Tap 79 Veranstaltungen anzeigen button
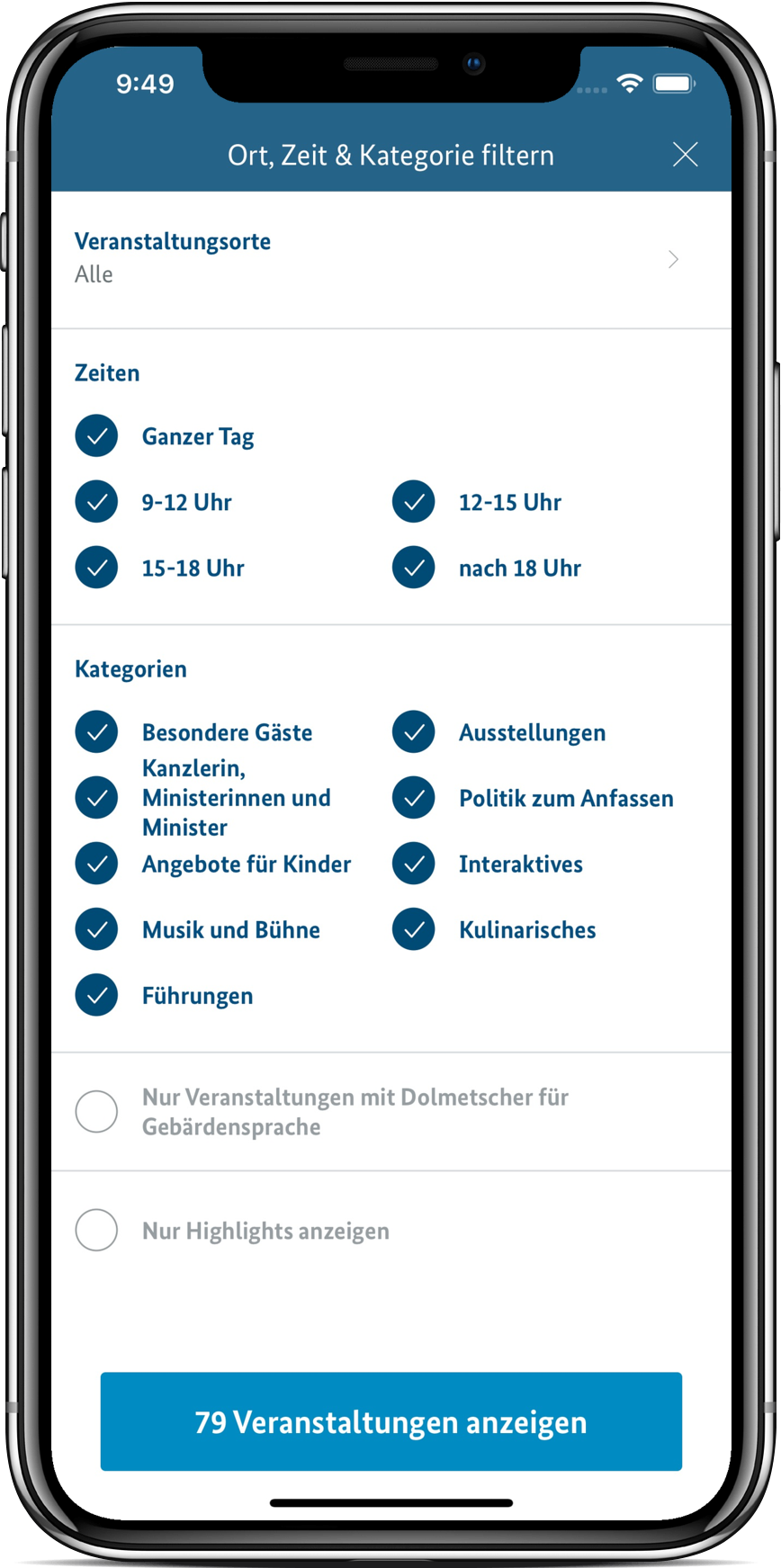The width and height of the screenshot is (781, 1568). (390, 1421)
